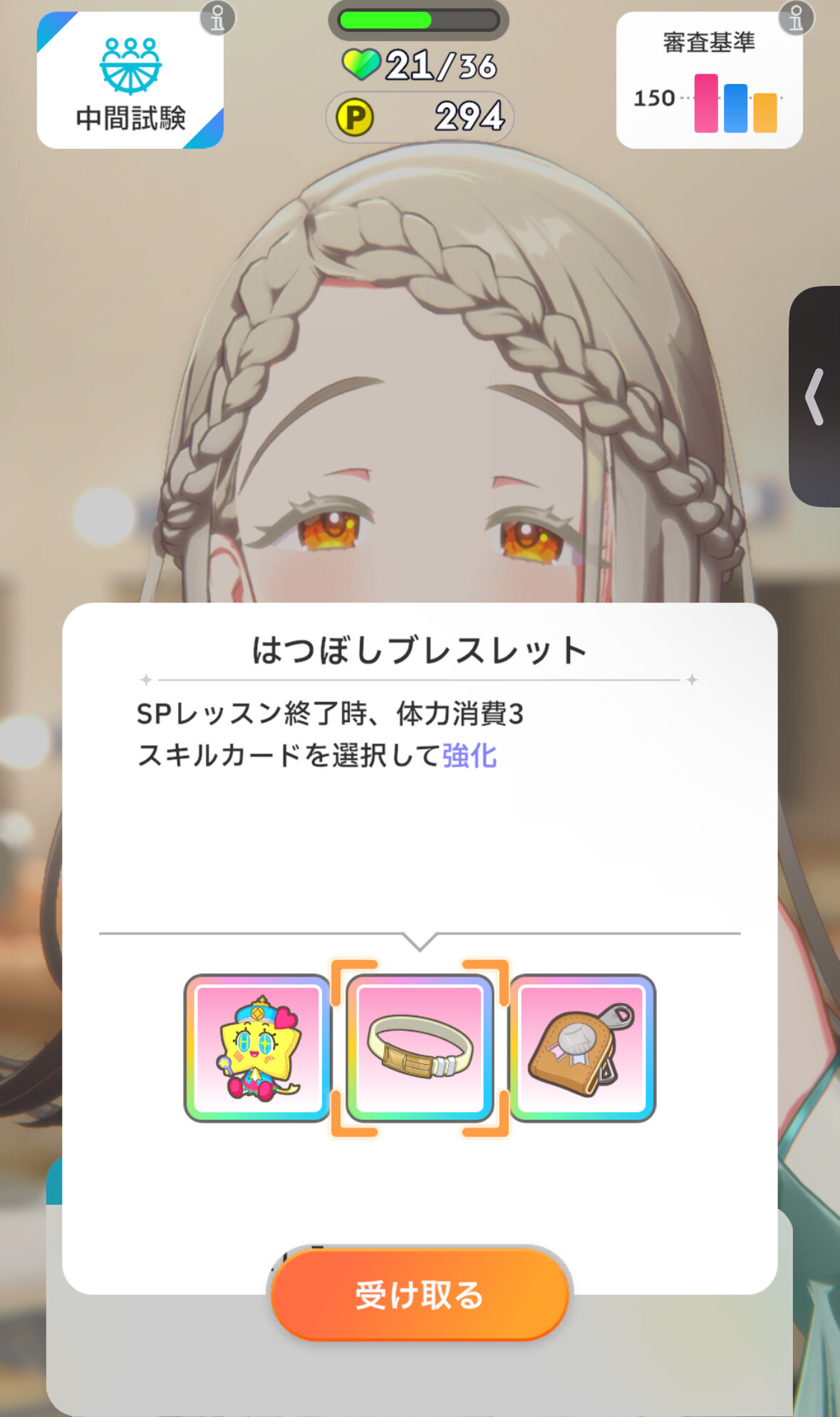Select the brown leather keychain item
The width and height of the screenshot is (840, 1417).
click(582, 1048)
